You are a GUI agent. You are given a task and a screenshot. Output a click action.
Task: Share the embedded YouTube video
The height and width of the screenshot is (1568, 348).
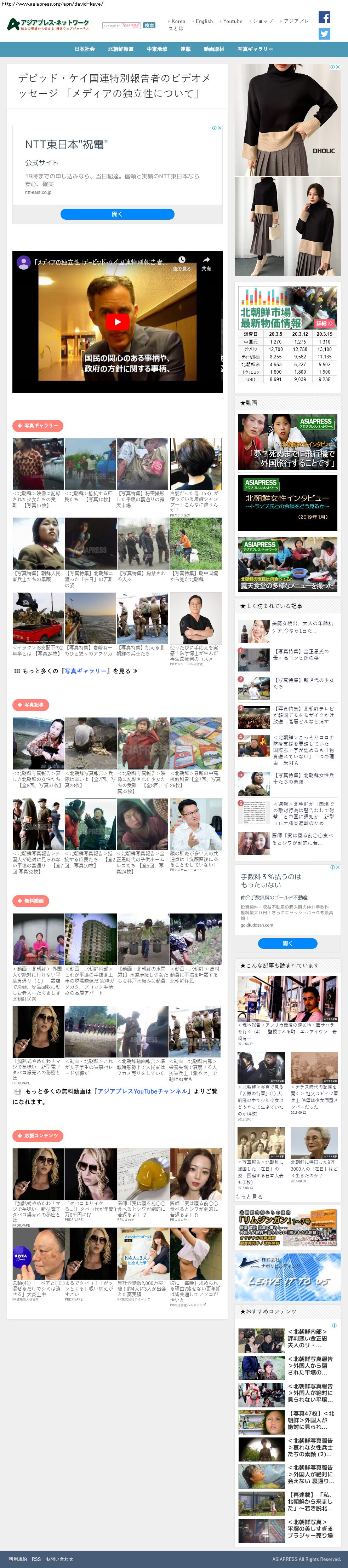pos(206,263)
